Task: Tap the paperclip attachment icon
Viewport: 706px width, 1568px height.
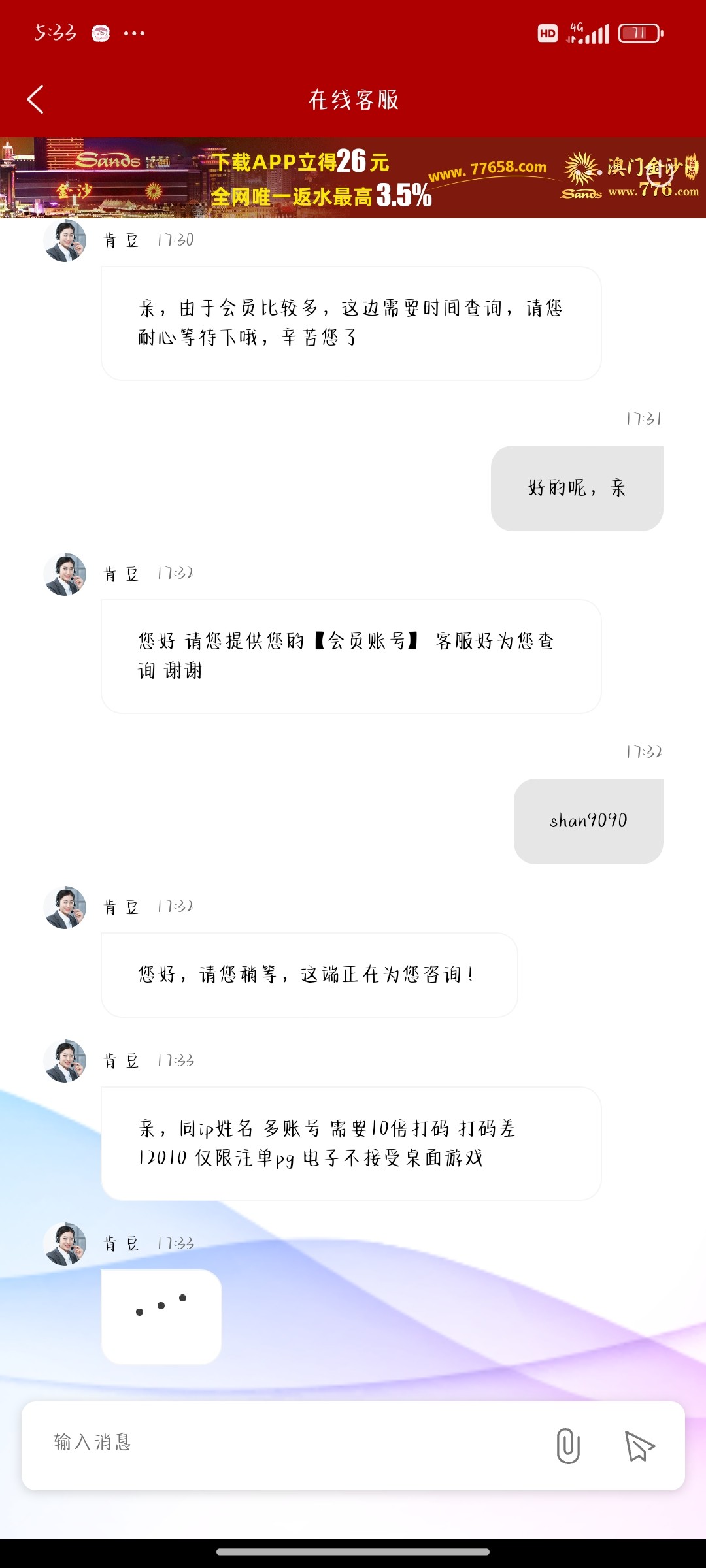Action: coord(567,1445)
